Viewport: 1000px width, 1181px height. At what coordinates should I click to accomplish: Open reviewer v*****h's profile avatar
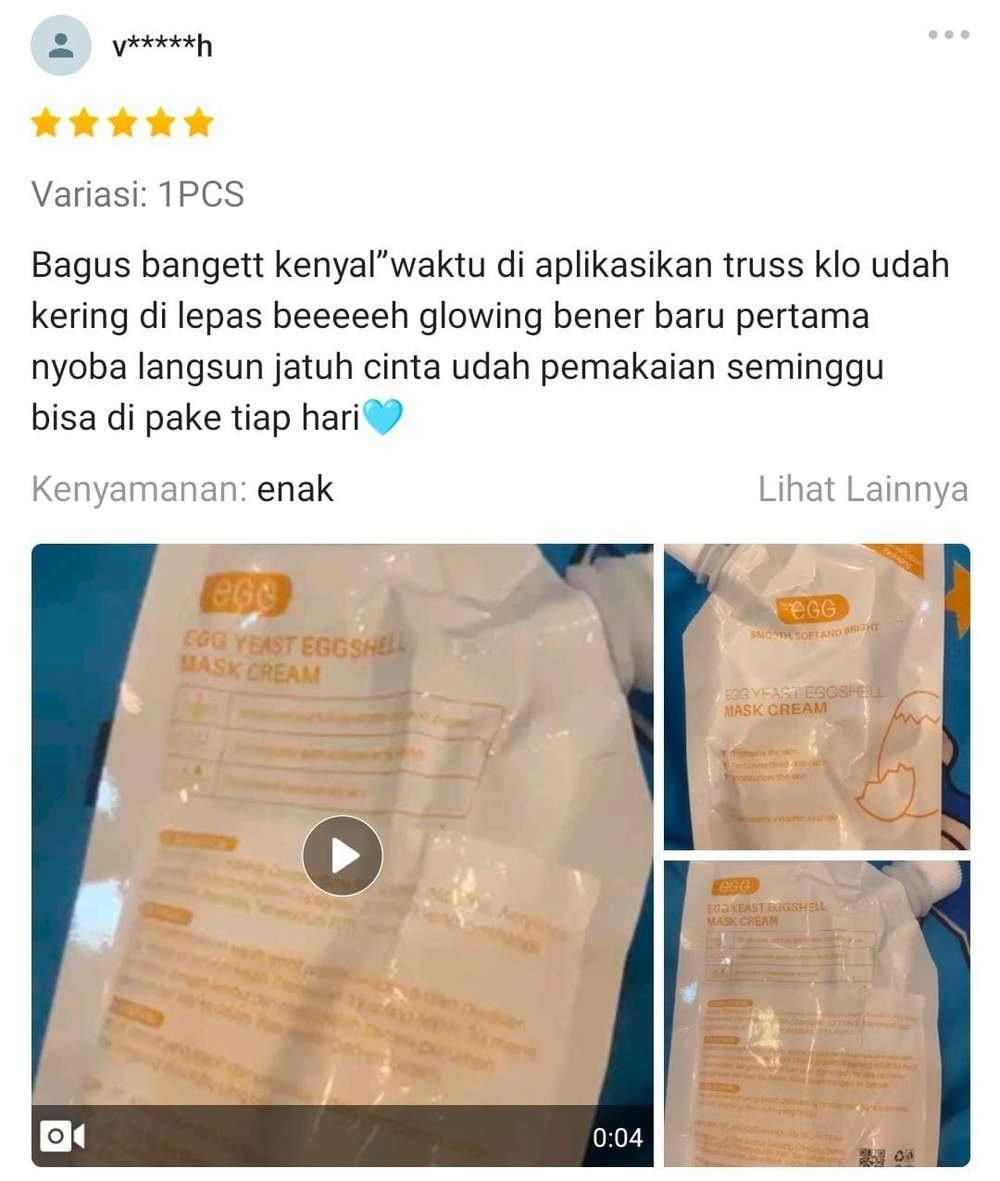(x=61, y=45)
